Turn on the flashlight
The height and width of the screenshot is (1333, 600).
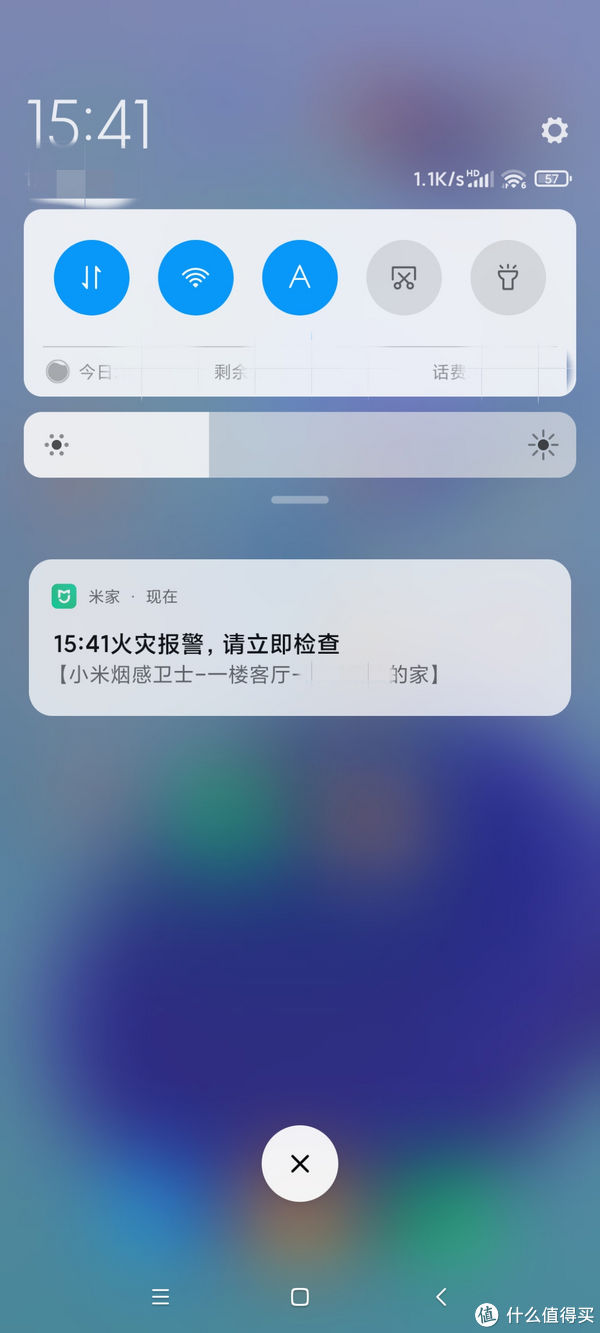(508, 277)
